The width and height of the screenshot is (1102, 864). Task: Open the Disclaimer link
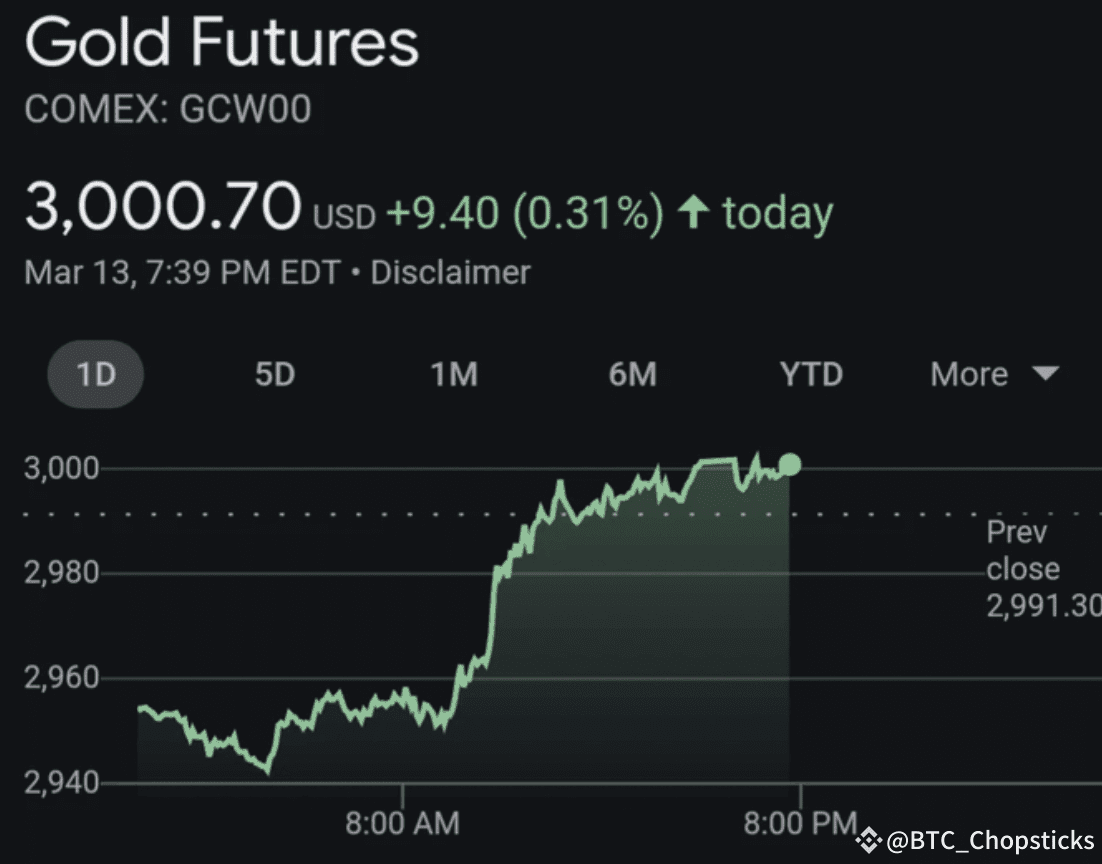pyautogui.click(x=450, y=272)
